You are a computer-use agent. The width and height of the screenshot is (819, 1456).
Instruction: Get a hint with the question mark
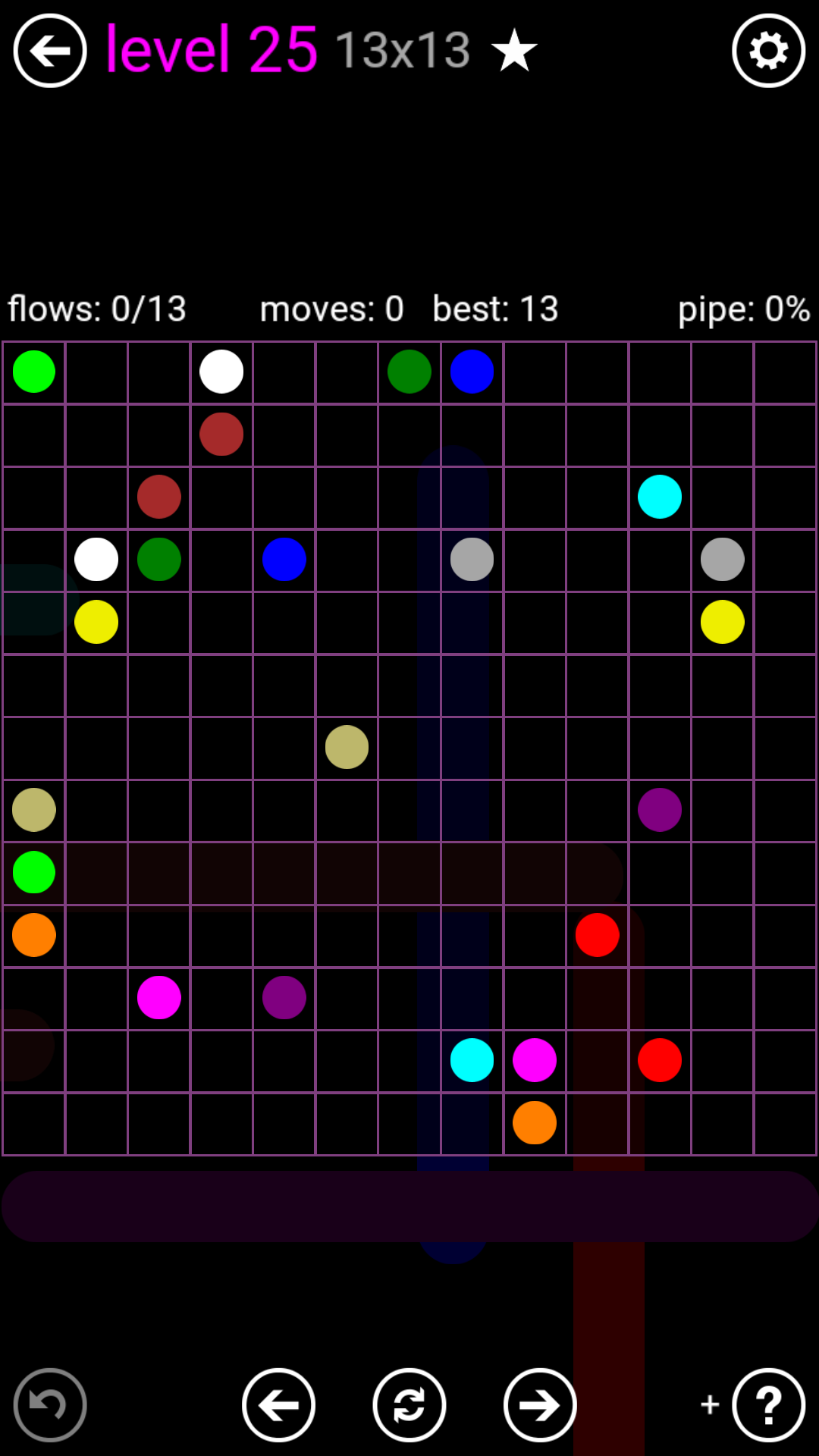[768, 1405]
